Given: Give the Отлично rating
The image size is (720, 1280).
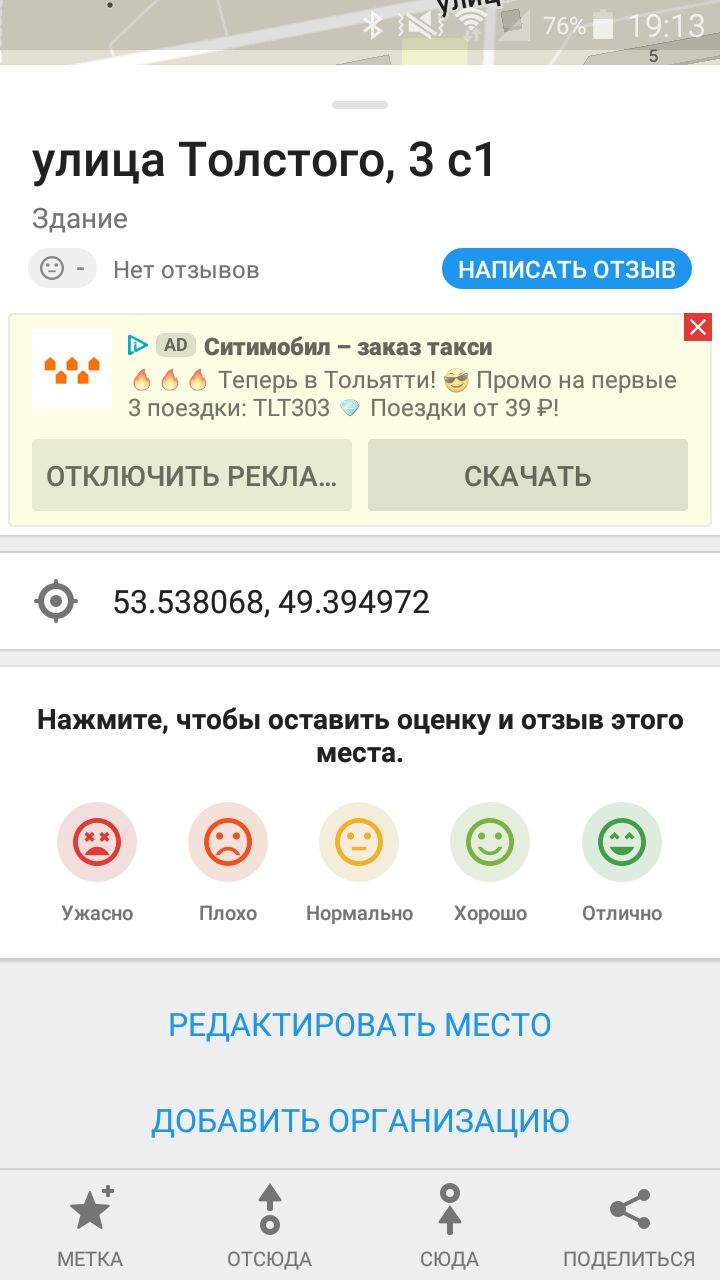Looking at the screenshot, I should (x=622, y=842).
